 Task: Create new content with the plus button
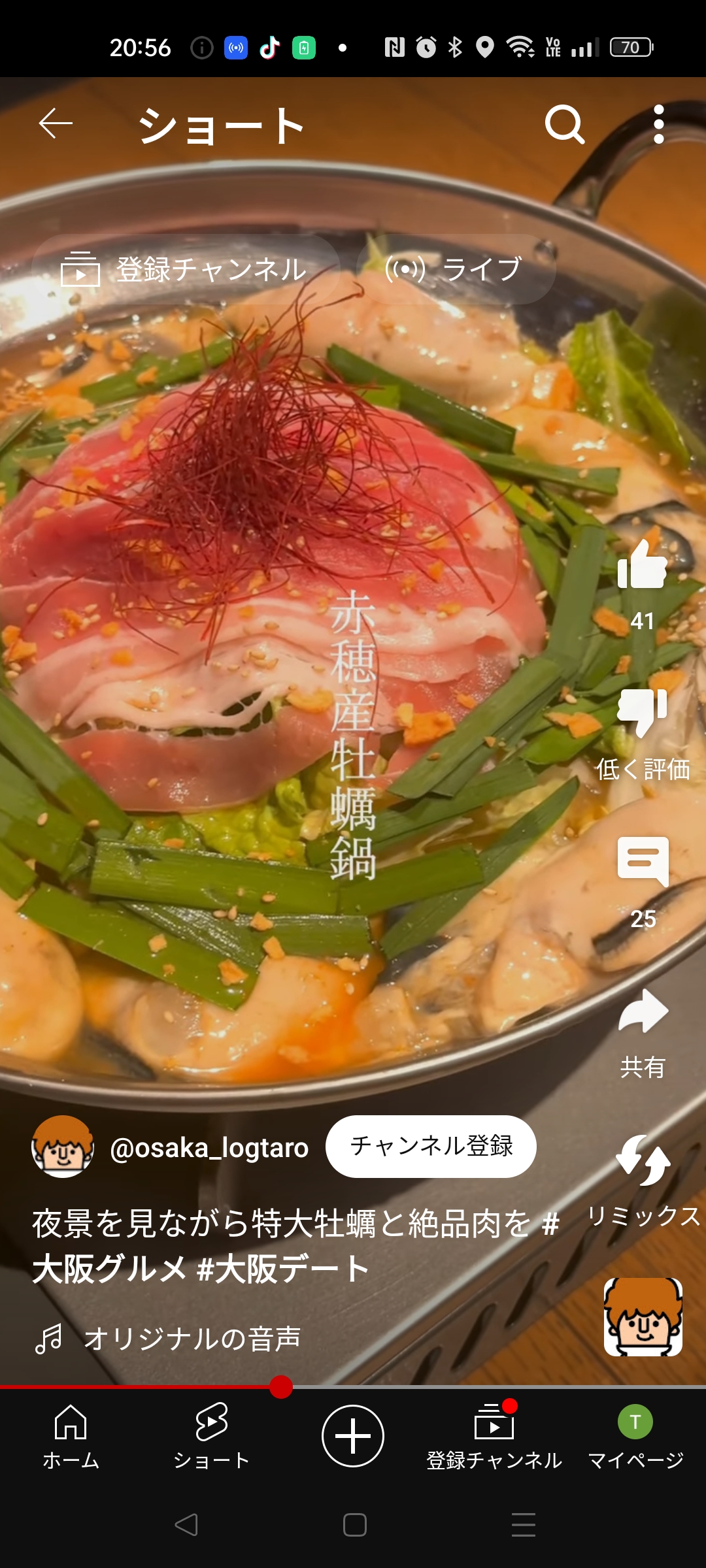pos(353,1436)
